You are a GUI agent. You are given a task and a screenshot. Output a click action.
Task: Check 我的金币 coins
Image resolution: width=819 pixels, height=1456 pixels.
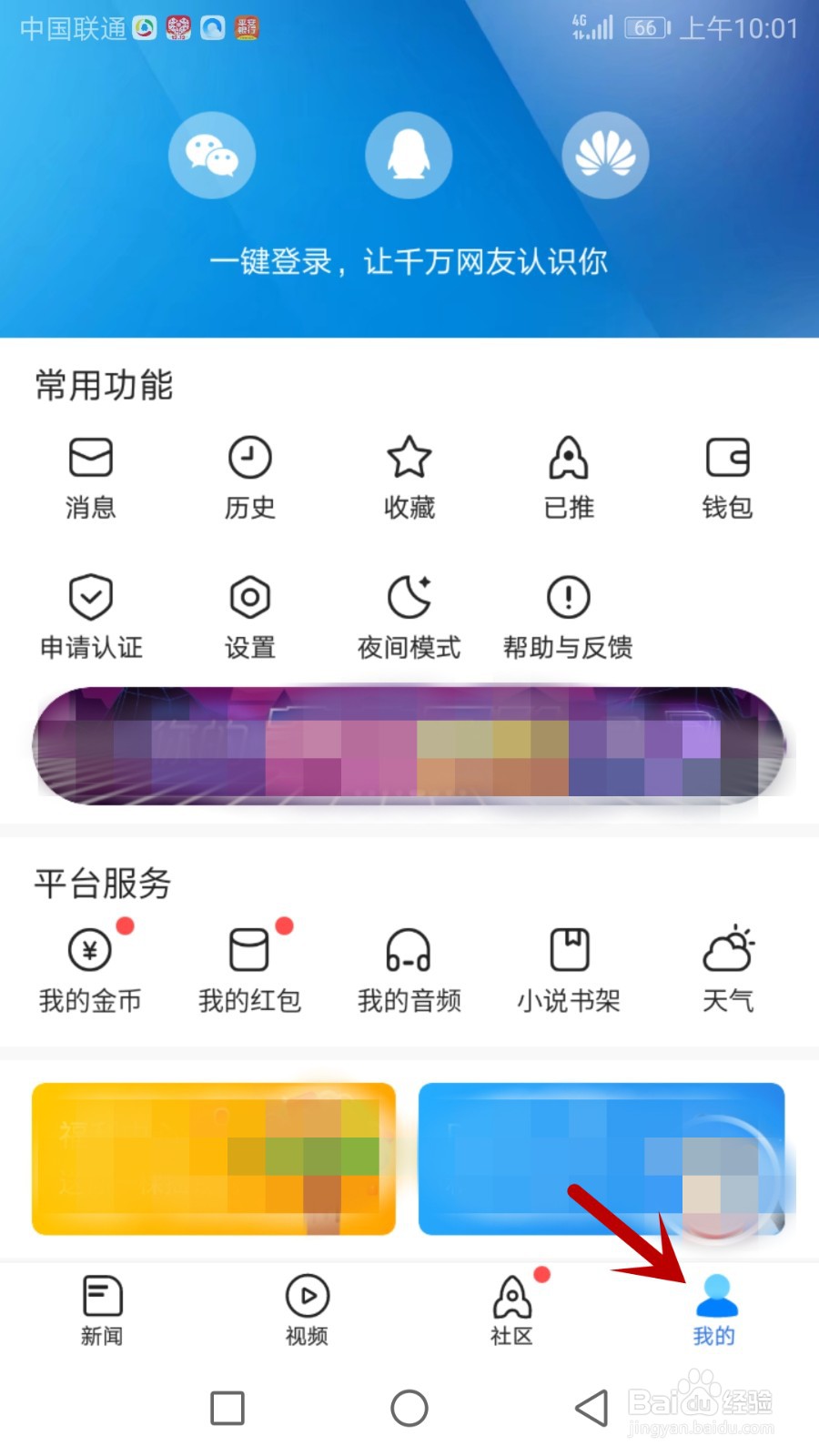coord(91,970)
